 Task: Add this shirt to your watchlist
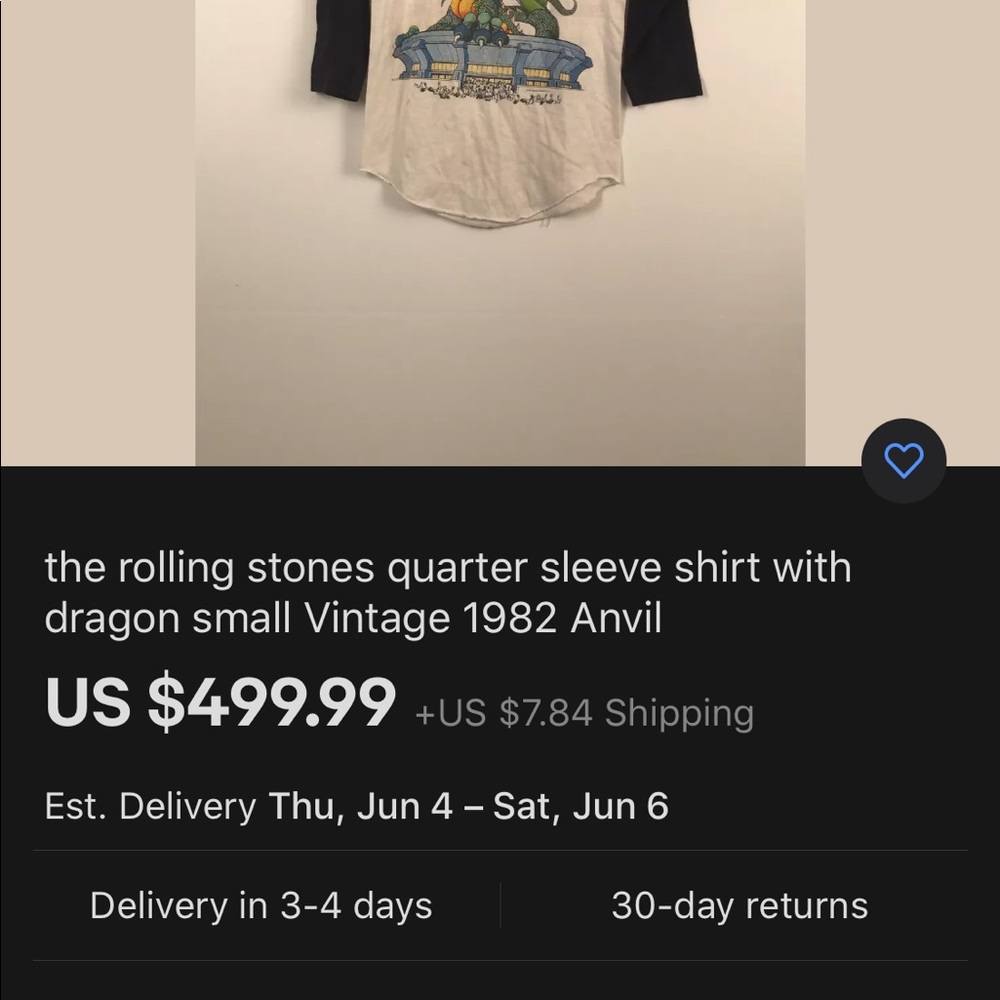tap(904, 461)
